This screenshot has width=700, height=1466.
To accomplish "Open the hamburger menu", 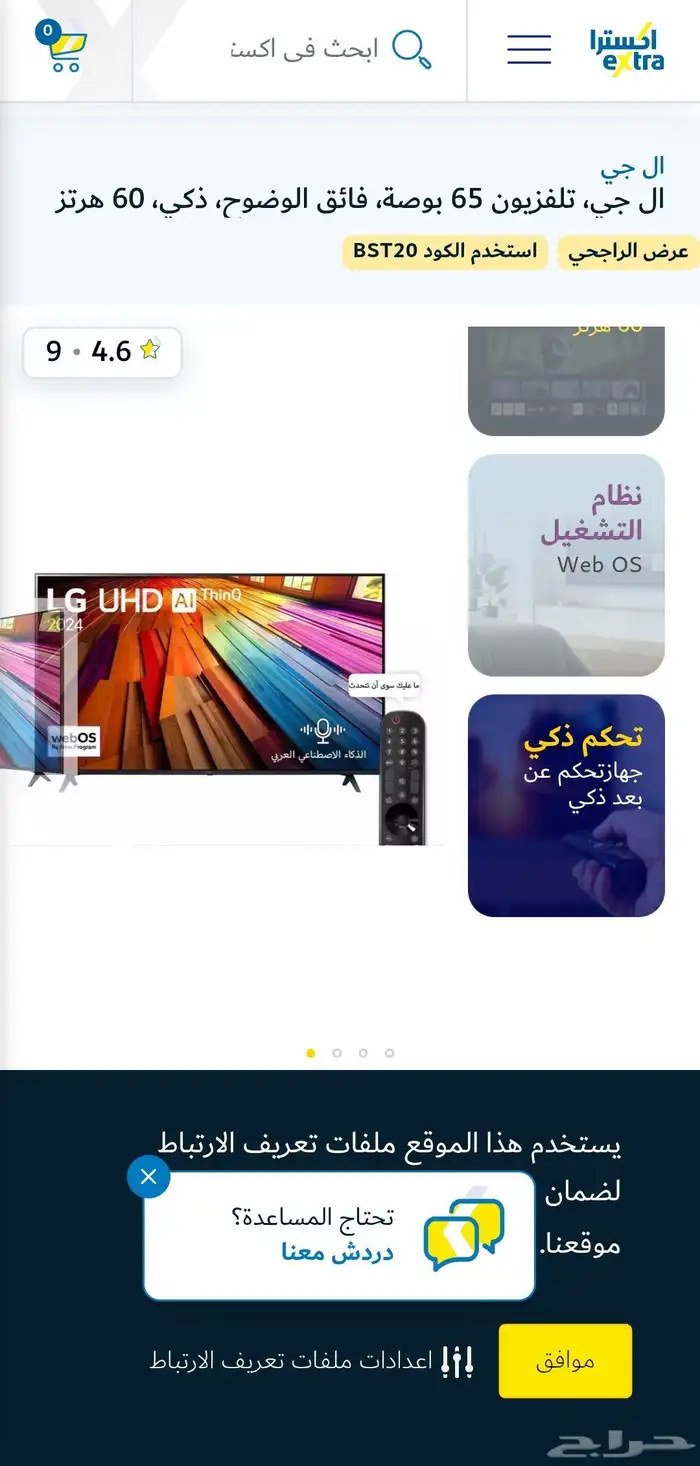I will pyautogui.click(x=528, y=49).
